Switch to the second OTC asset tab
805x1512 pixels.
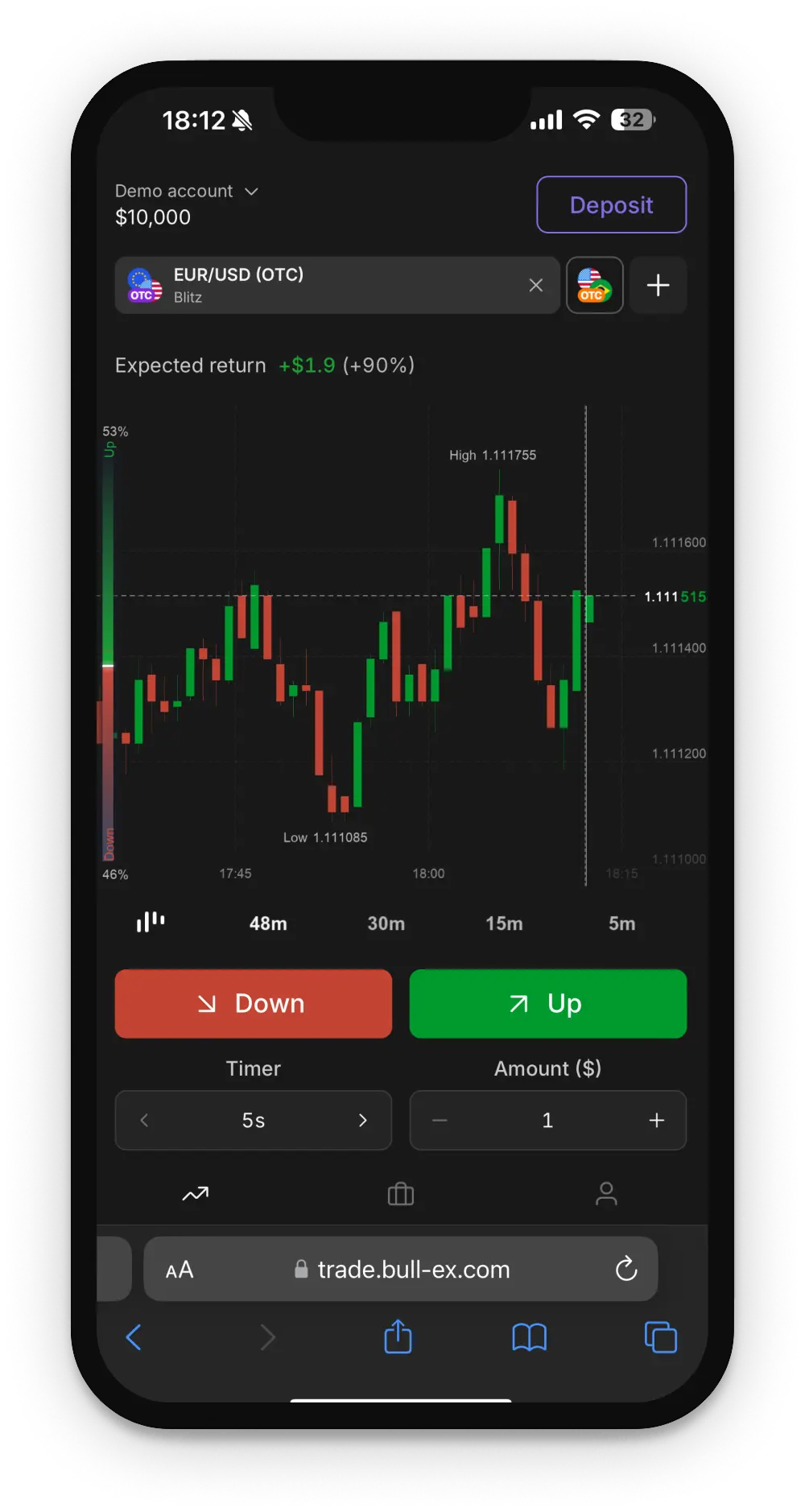pos(594,285)
